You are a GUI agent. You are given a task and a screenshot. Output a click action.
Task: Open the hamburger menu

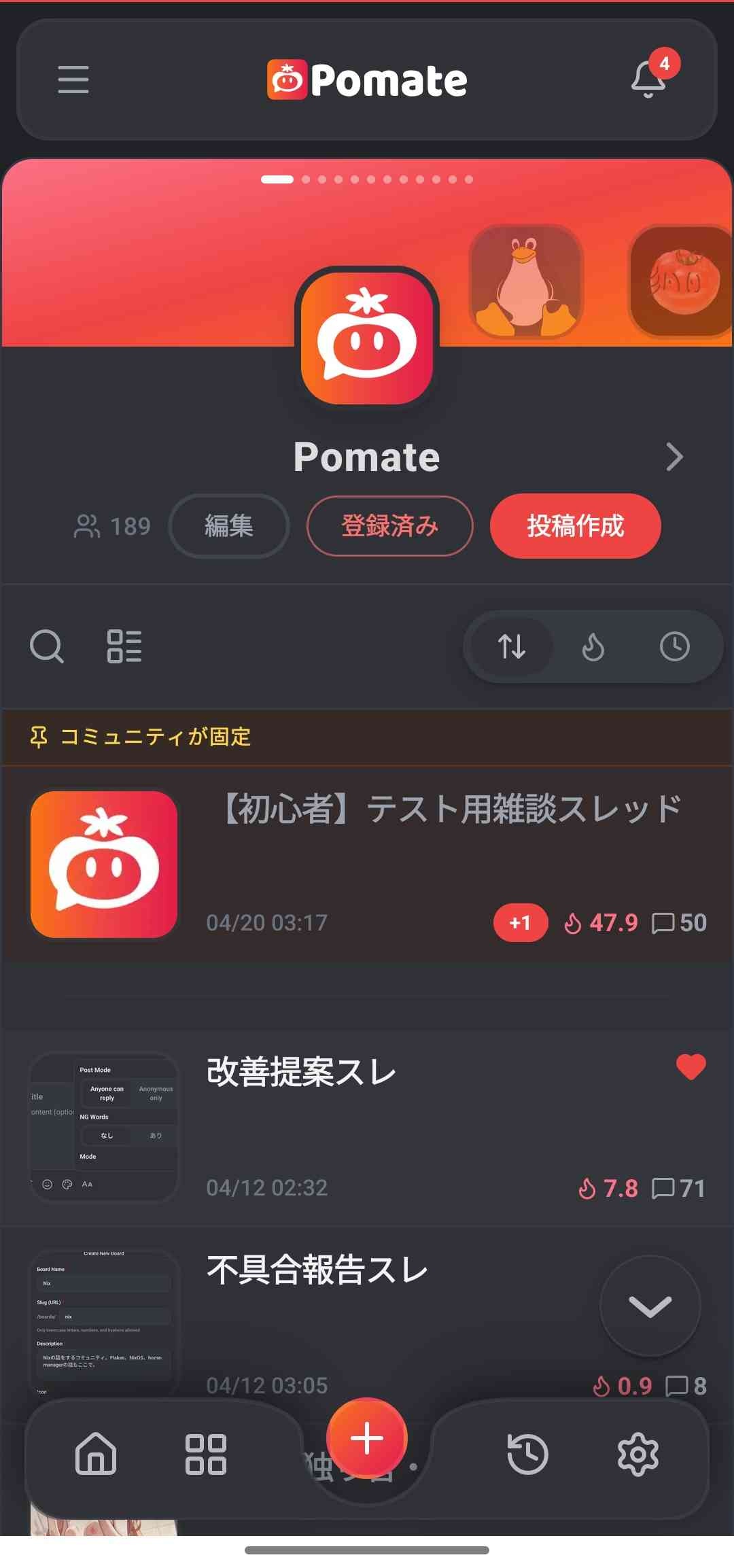tap(73, 80)
